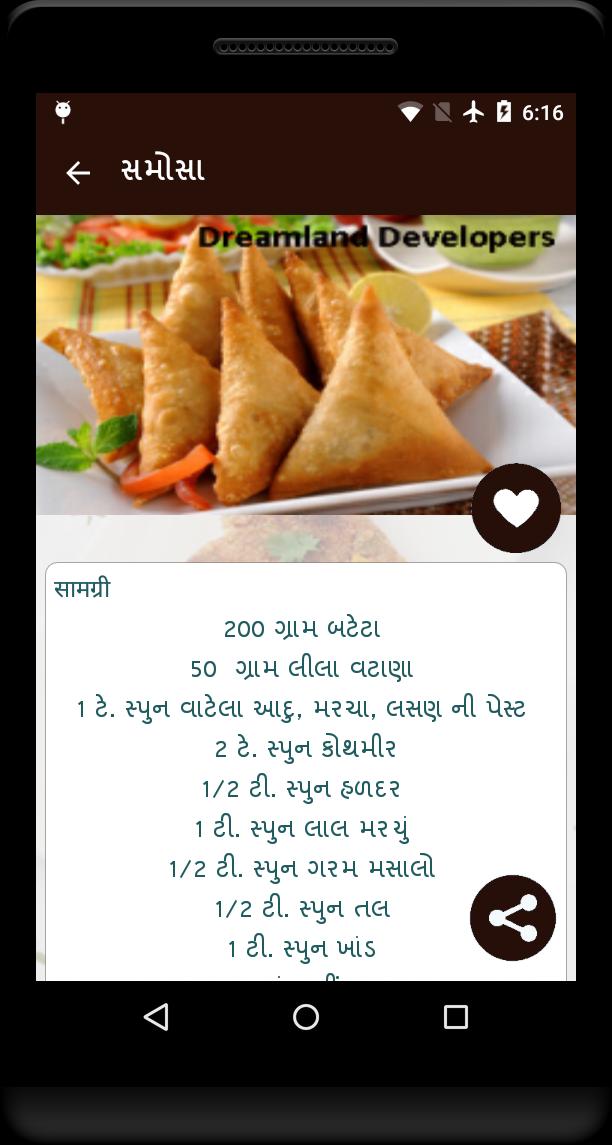This screenshot has height=1145, width=612.
Task: Tap the system back button
Action: point(156,1017)
